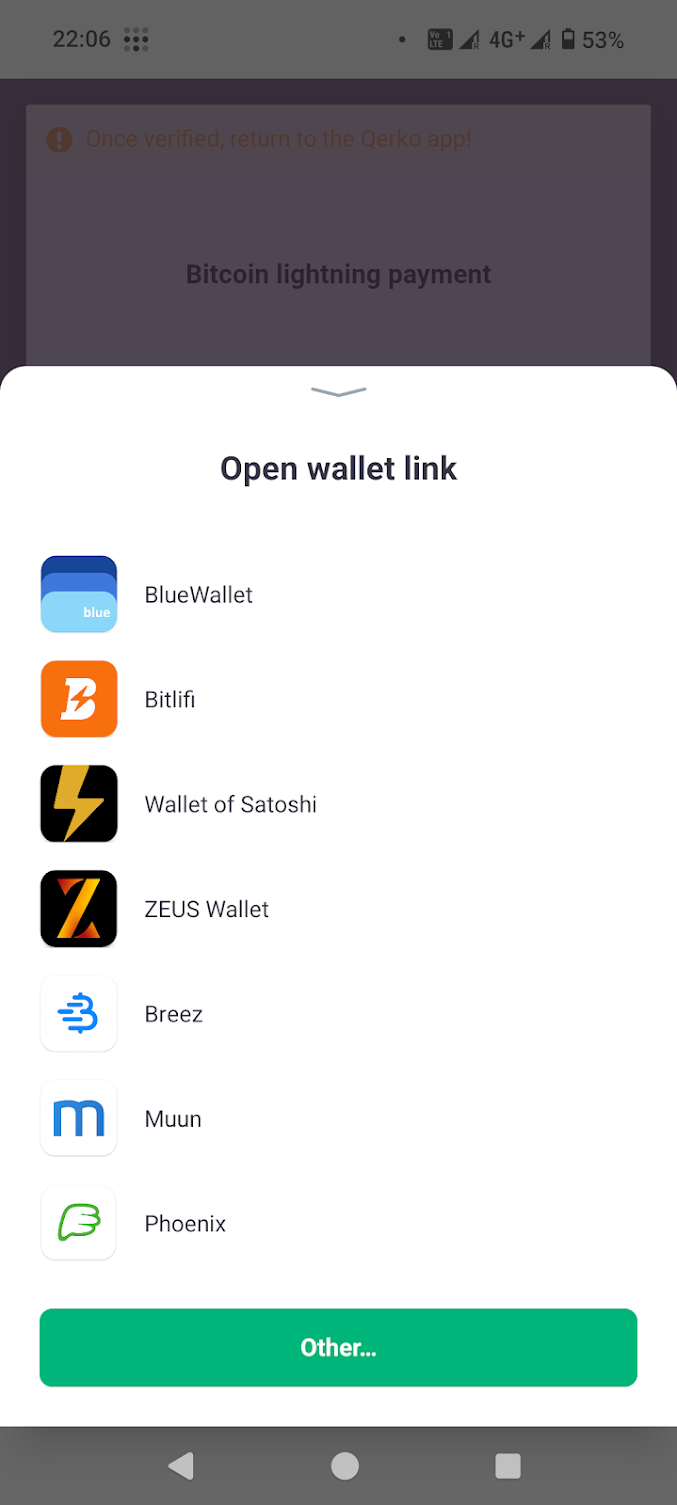677x1505 pixels.
Task: Tap the green Other… button
Action: click(x=338, y=1347)
